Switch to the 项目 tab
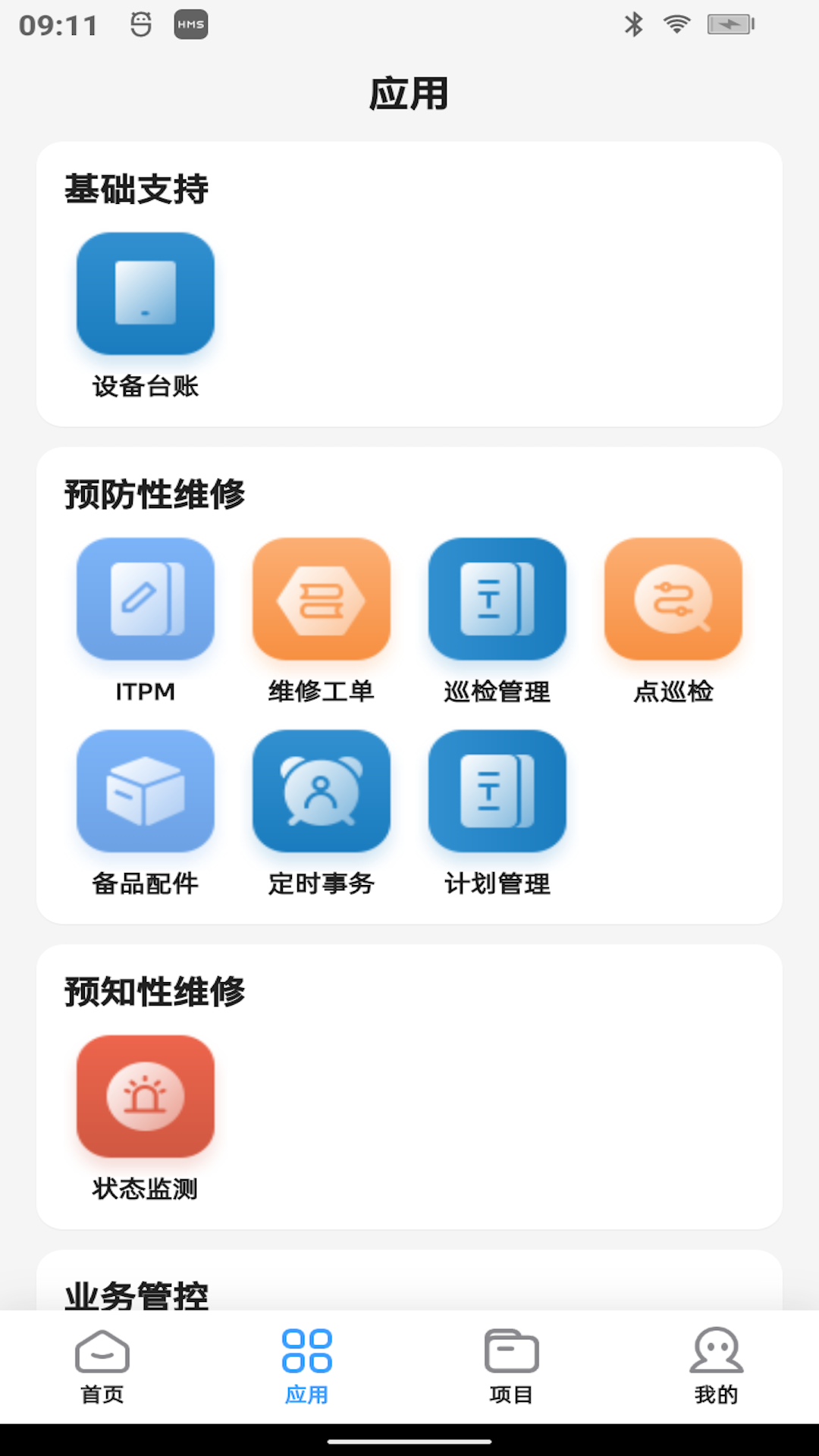Screen dimensions: 819x1456 (x=512, y=1365)
